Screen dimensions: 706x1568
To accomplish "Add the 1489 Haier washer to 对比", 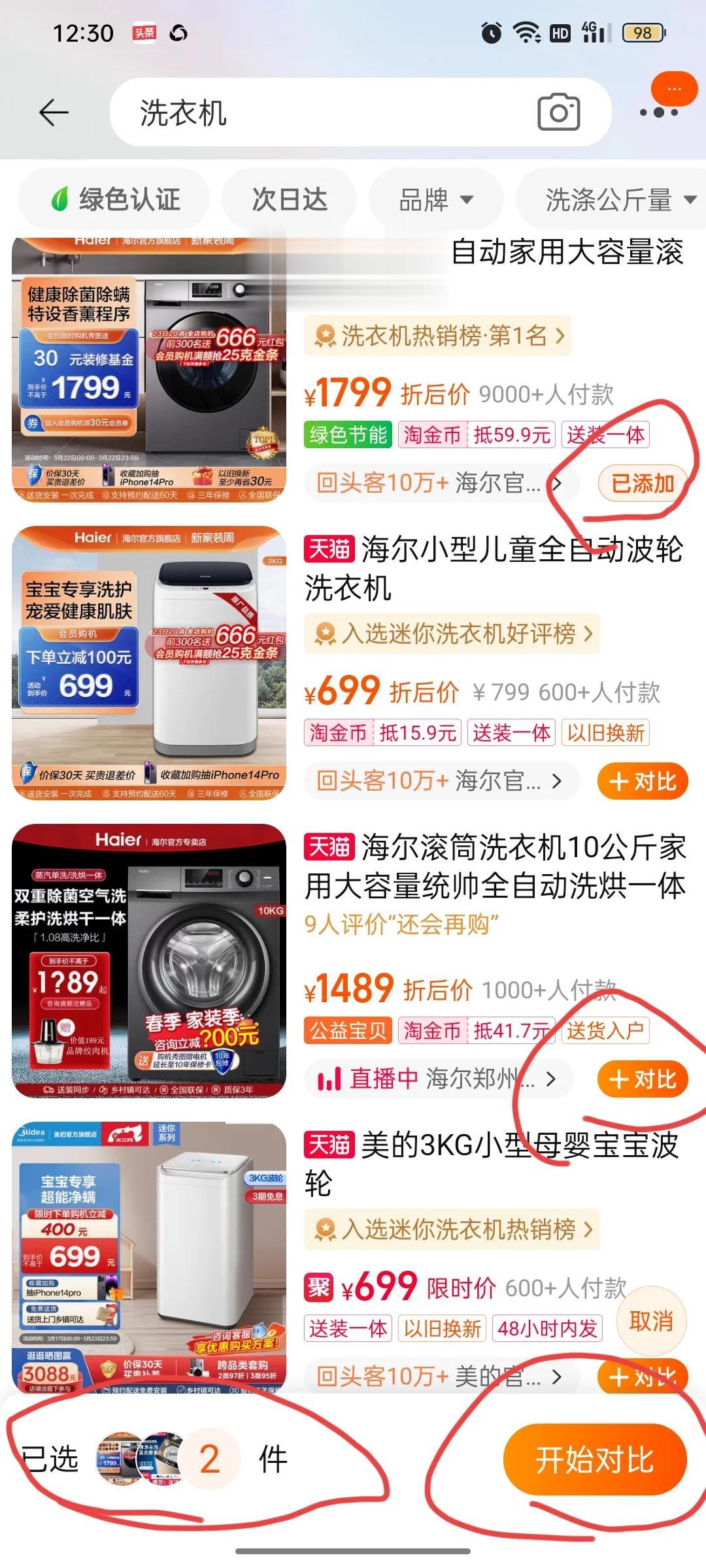I will coord(643,1079).
